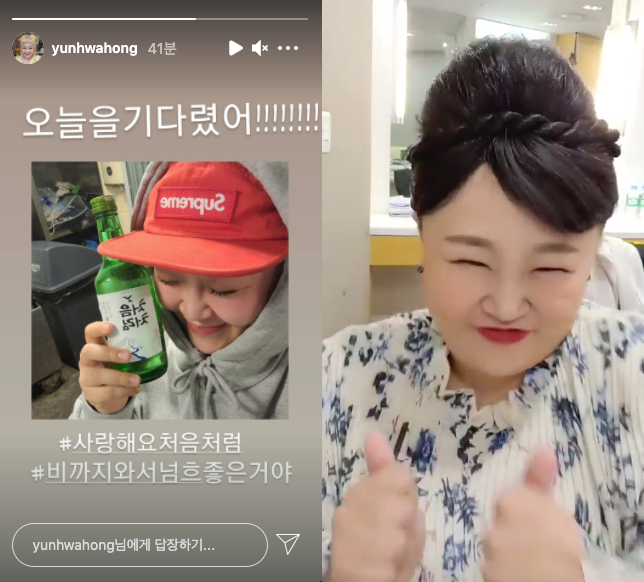Tap the reply to yunhwahong field
644x582 pixels.
pyautogui.click(x=139, y=545)
